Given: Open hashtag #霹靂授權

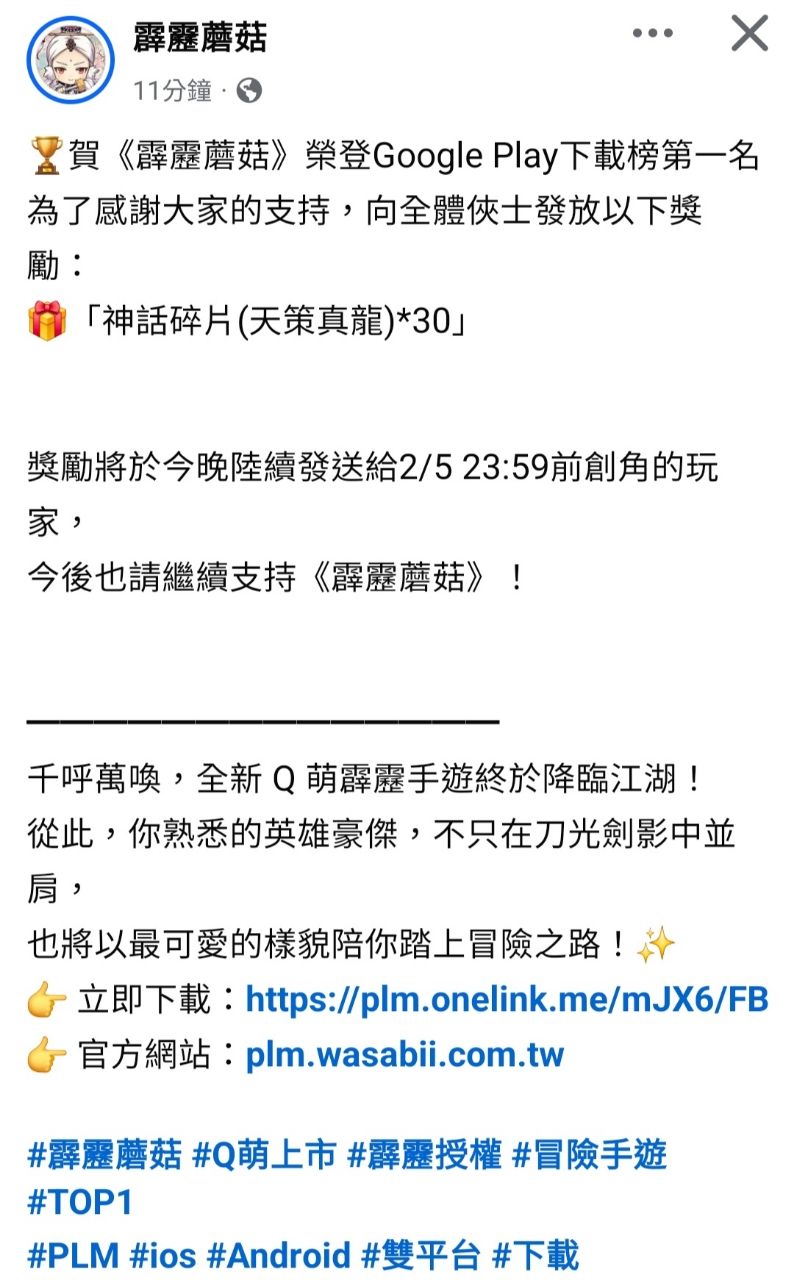Looking at the screenshot, I should (424, 1156).
